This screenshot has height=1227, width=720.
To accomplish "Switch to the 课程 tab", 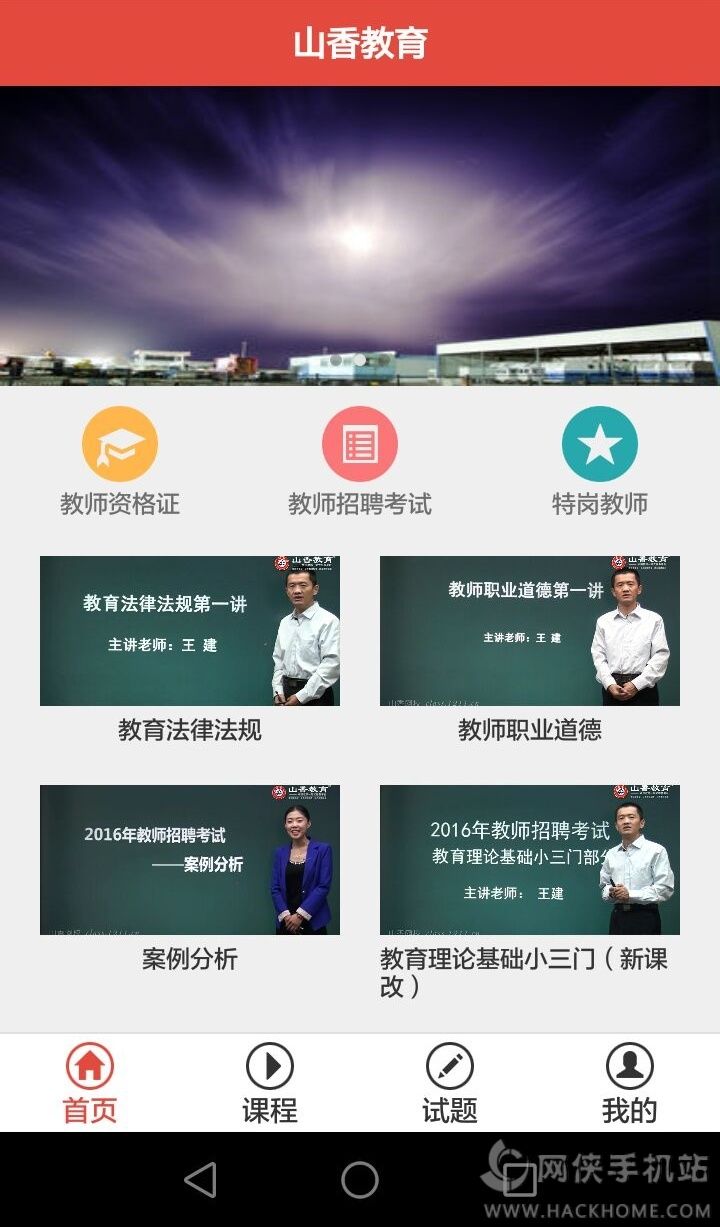I will (x=270, y=1083).
